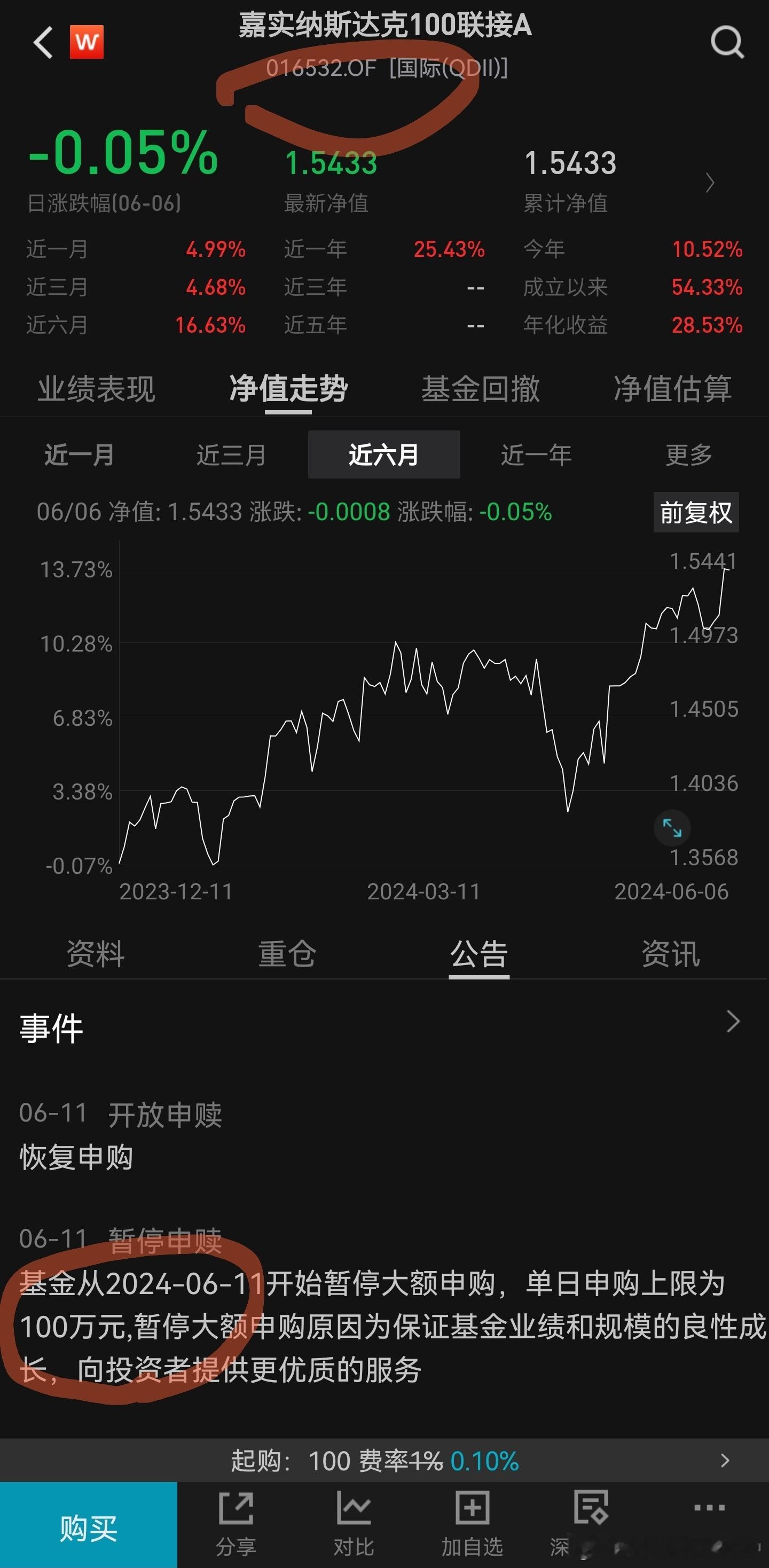Switch to 资料 tab
Image resolution: width=769 pixels, height=1568 pixels.
pyautogui.click(x=96, y=953)
